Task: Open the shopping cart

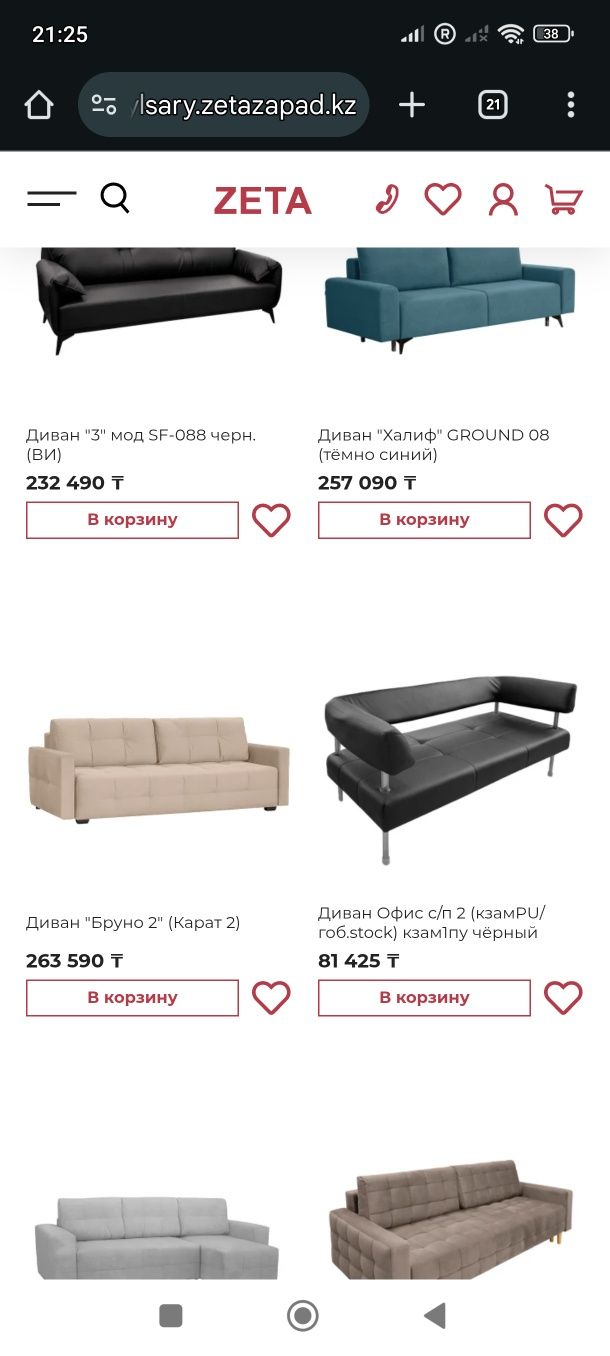Action: point(563,199)
